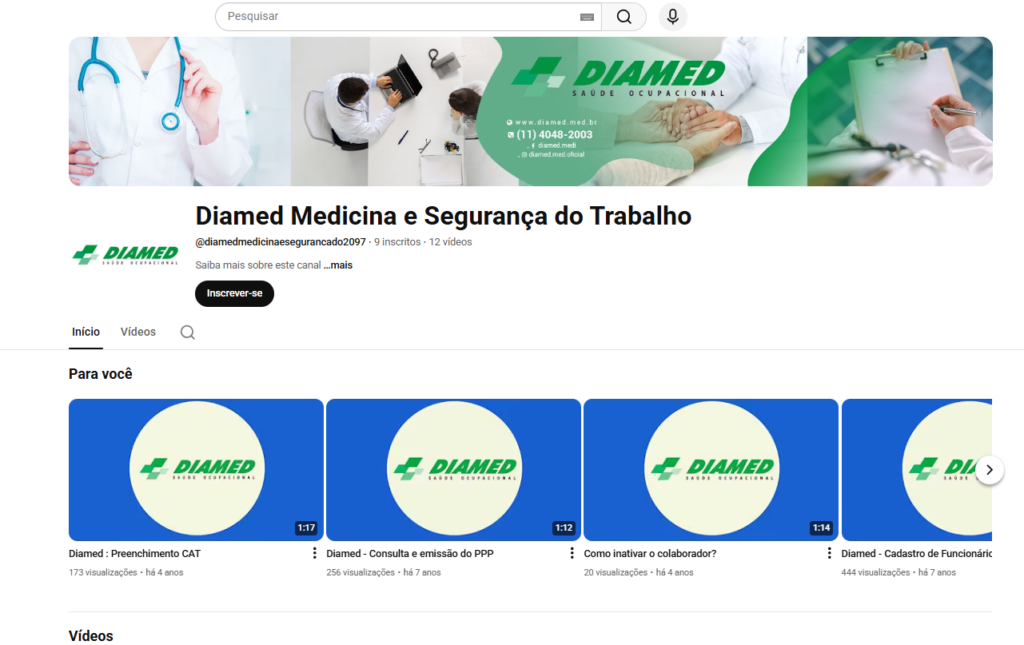Open options menu for Como inativar o colaborador
The width and height of the screenshot is (1024, 645).
[x=829, y=553]
